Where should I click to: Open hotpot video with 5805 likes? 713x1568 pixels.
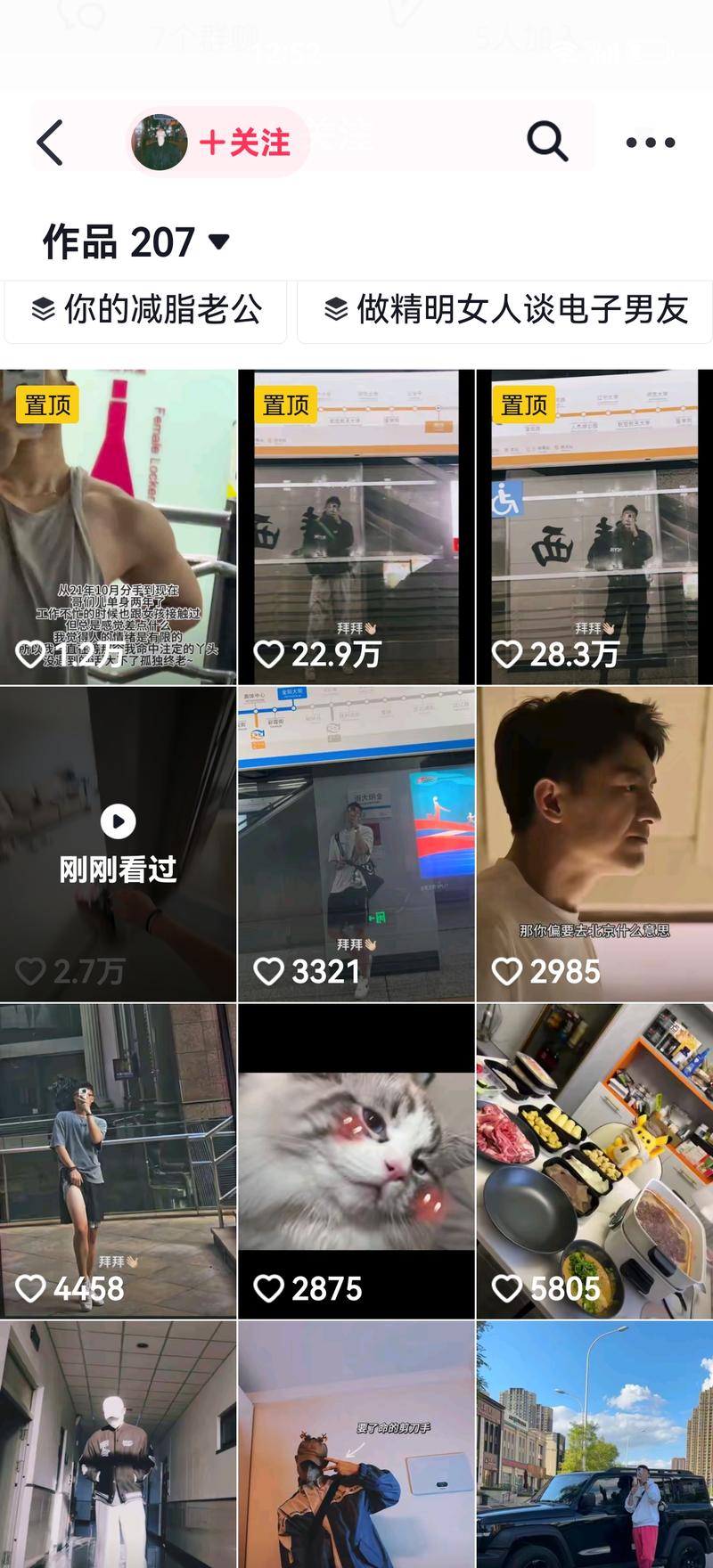click(x=594, y=1160)
